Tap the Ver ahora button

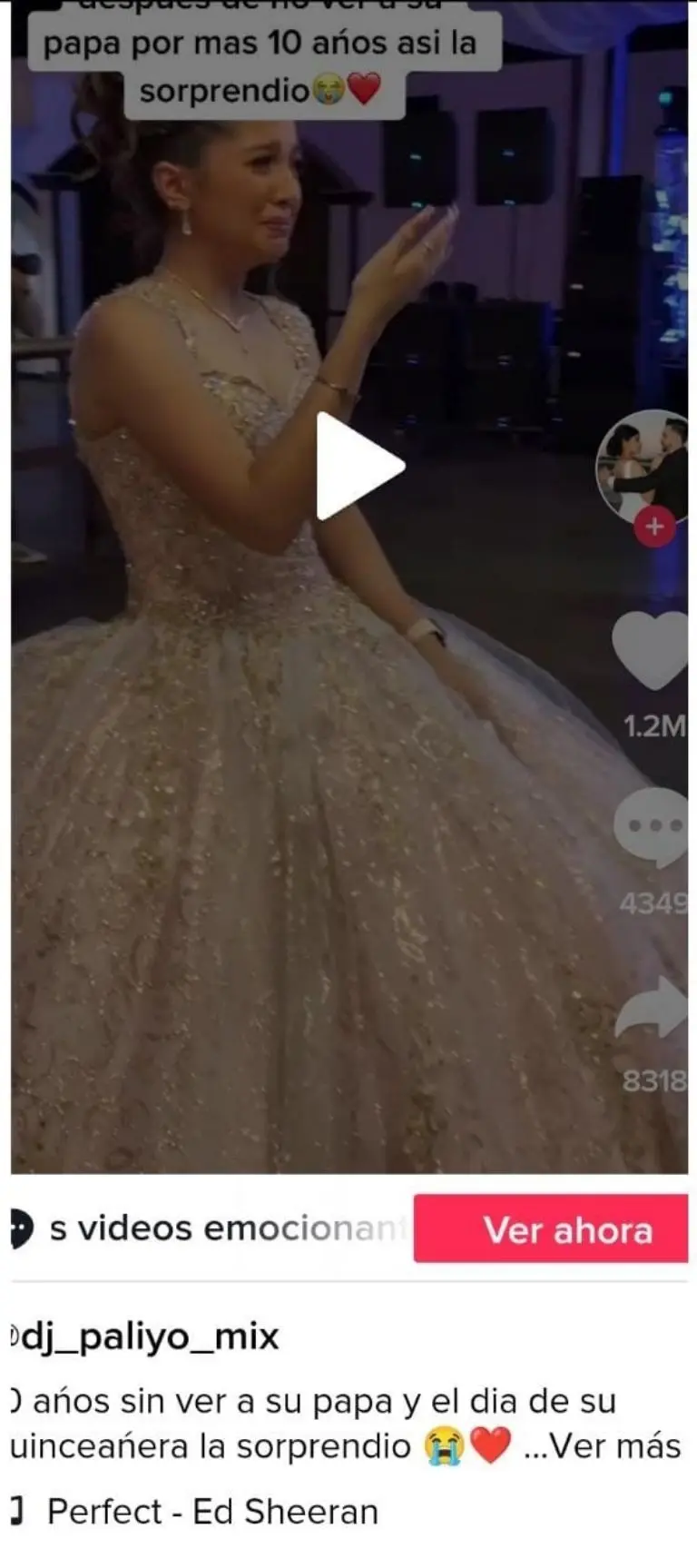pyautogui.click(x=550, y=1230)
